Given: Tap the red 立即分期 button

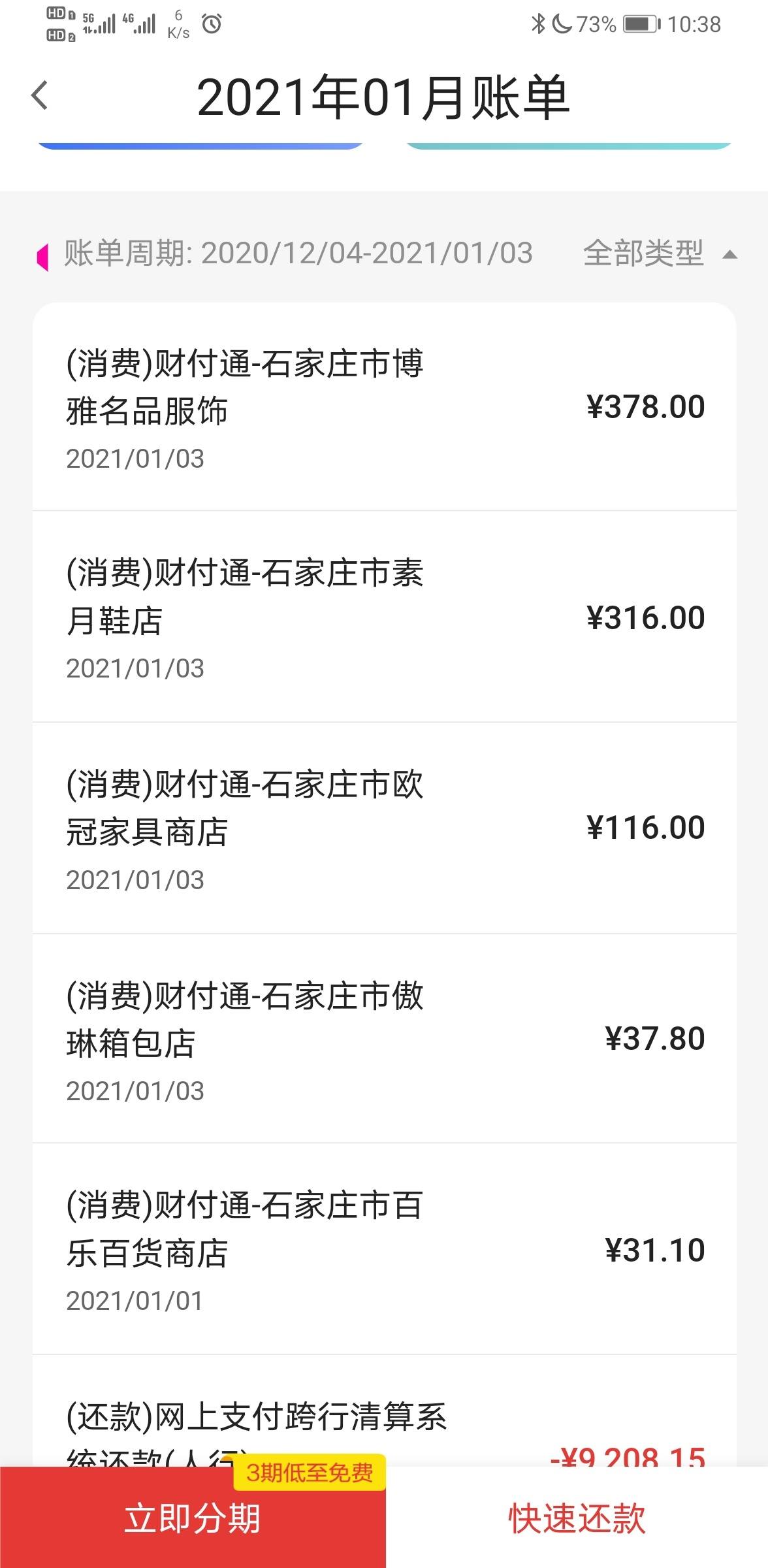Looking at the screenshot, I should coord(193,1517).
